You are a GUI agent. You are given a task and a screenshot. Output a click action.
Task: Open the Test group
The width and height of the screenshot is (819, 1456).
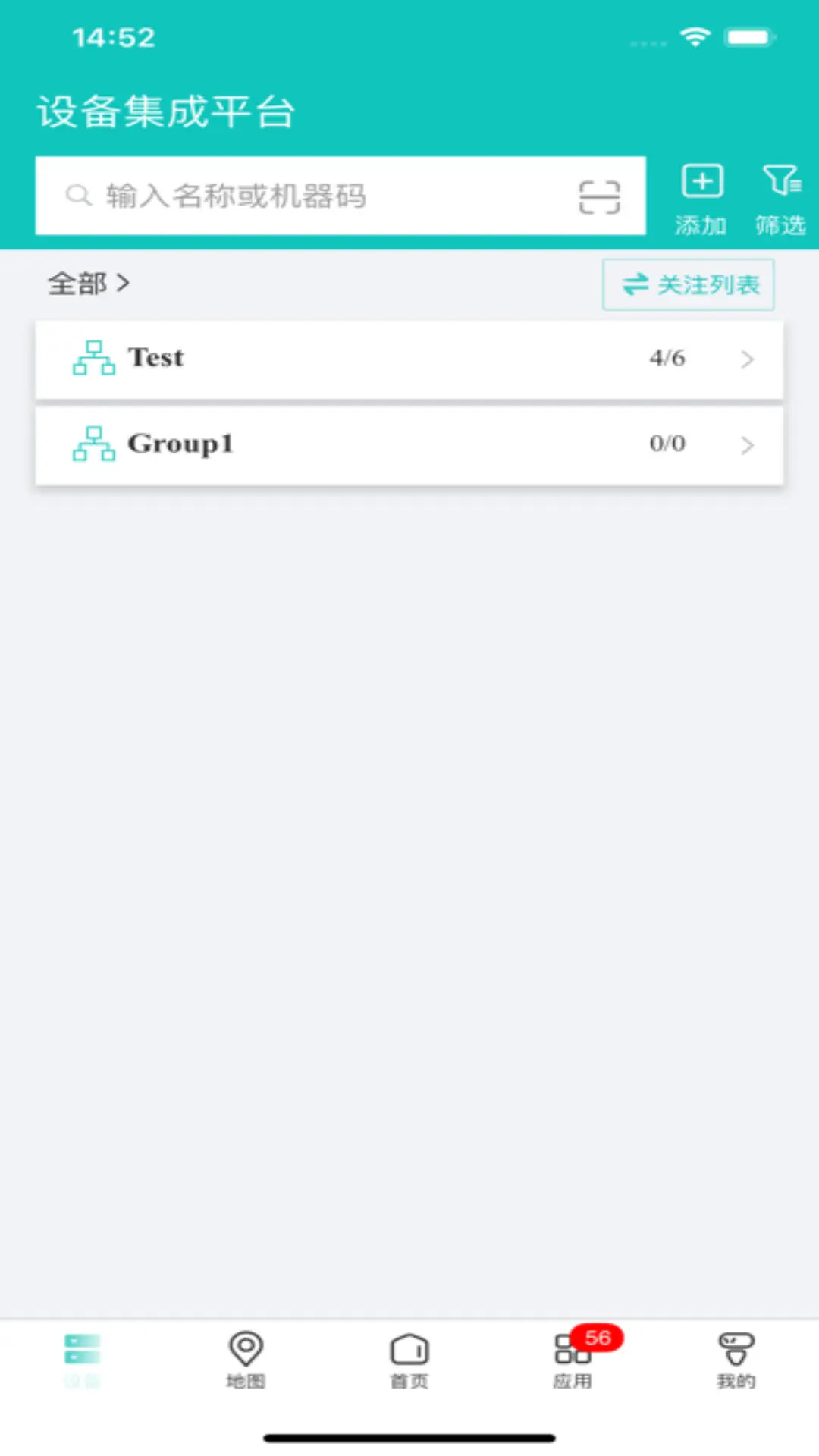409,359
